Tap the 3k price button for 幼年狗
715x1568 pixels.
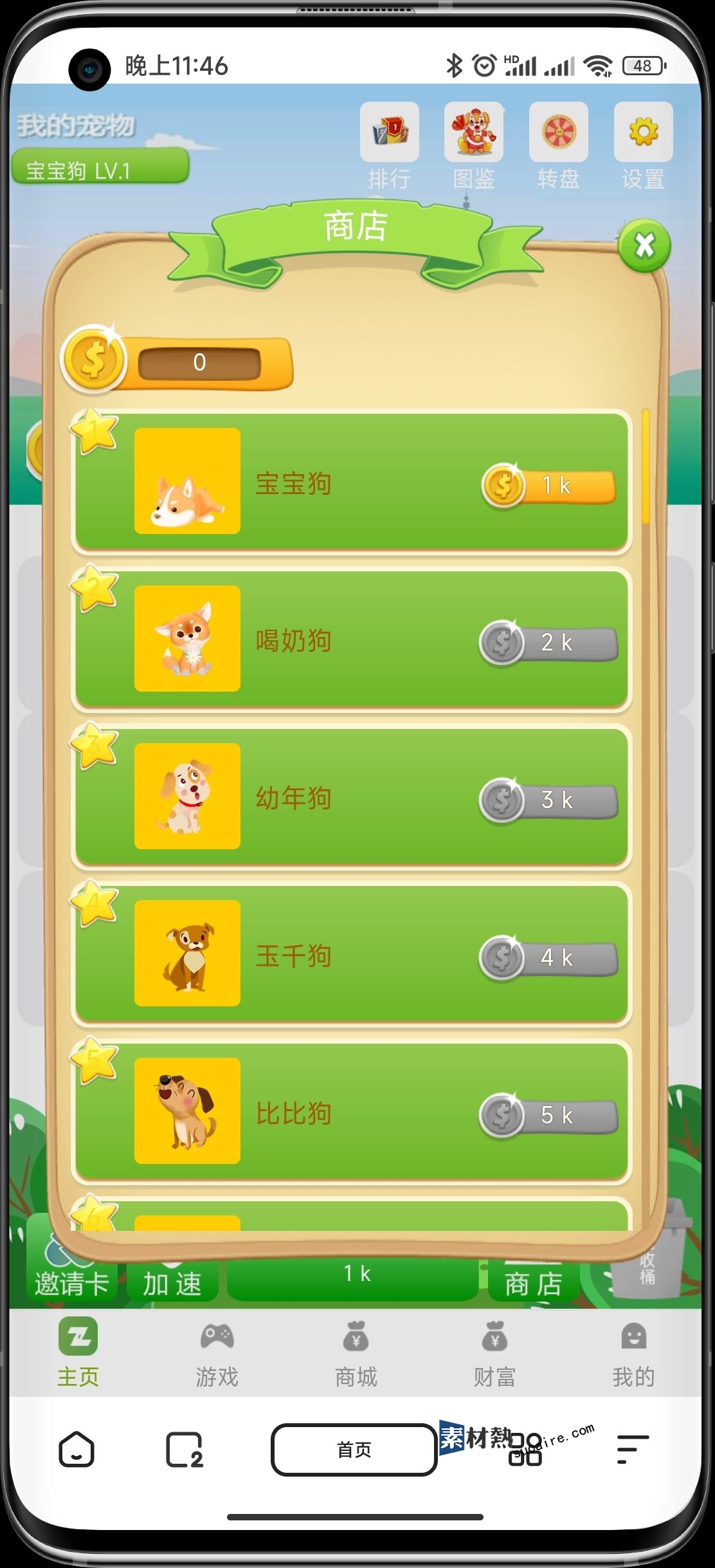point(550,800)
